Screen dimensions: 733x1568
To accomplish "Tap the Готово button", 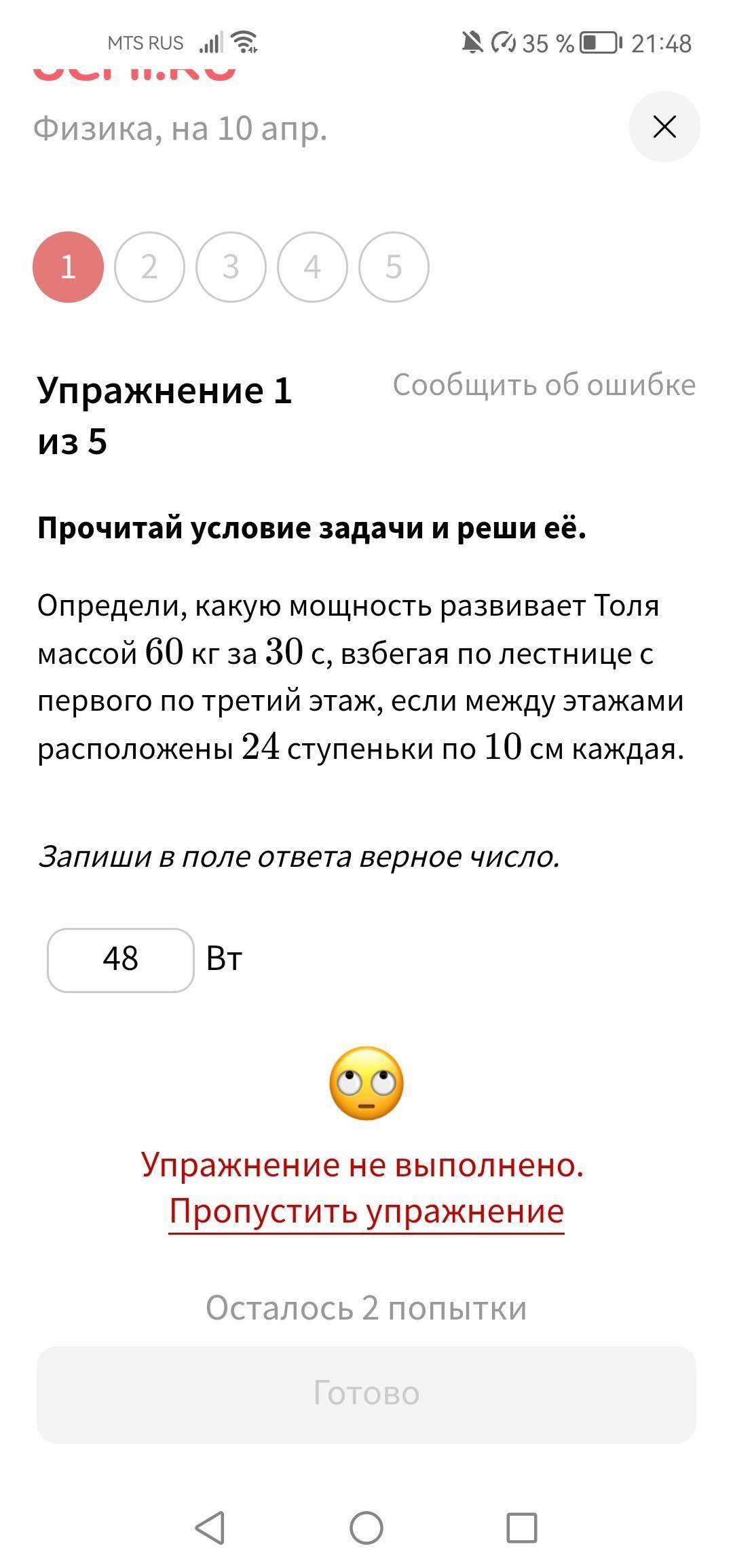I will click(366, 1394).
